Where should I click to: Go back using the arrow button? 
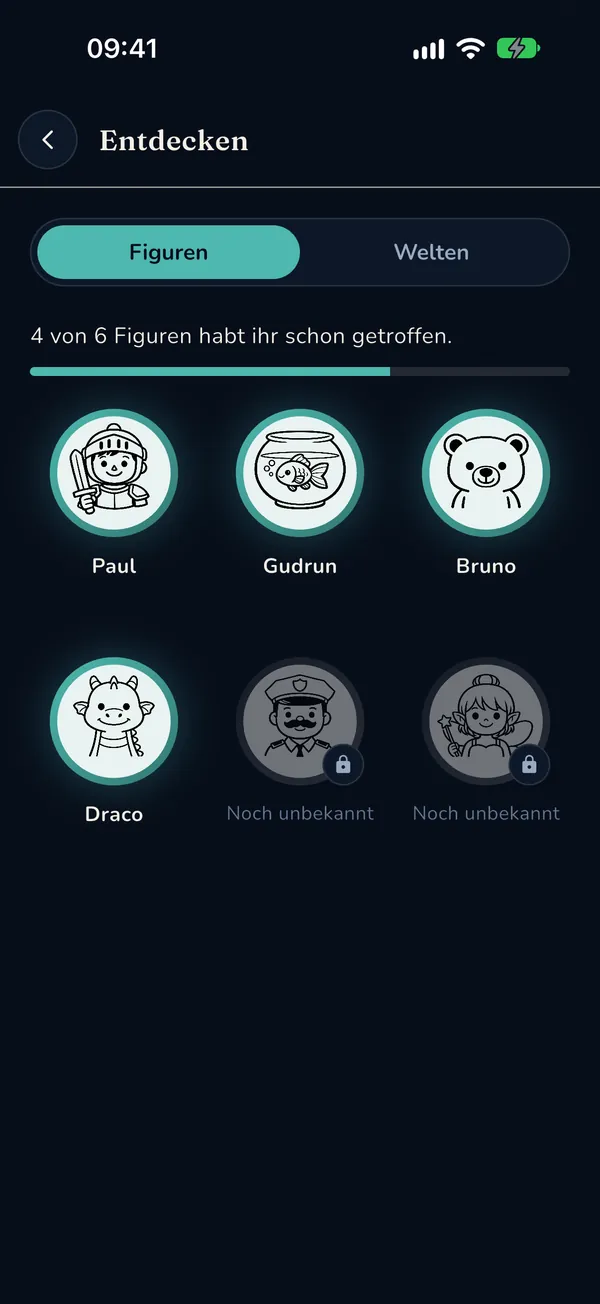coord(47,140)
